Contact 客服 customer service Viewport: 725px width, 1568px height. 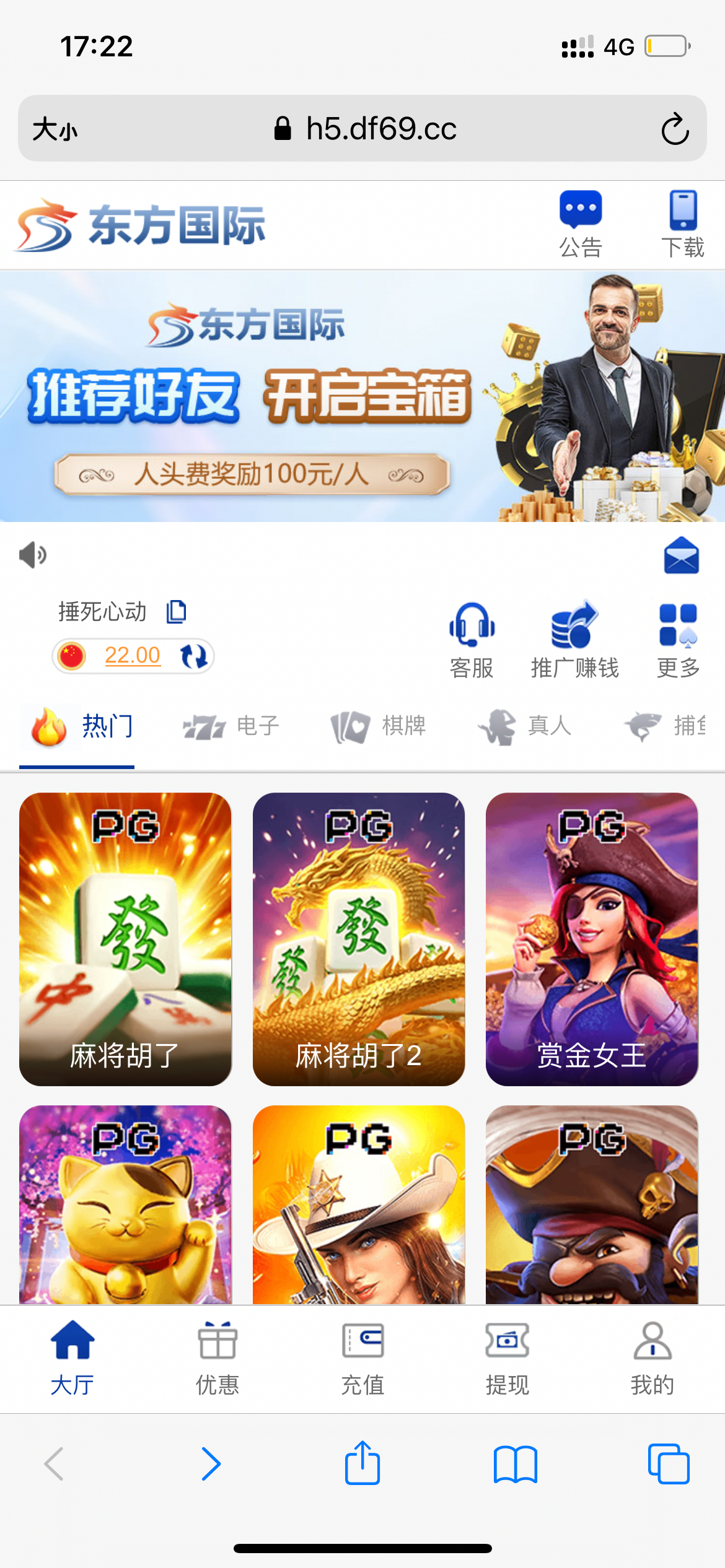472,640
